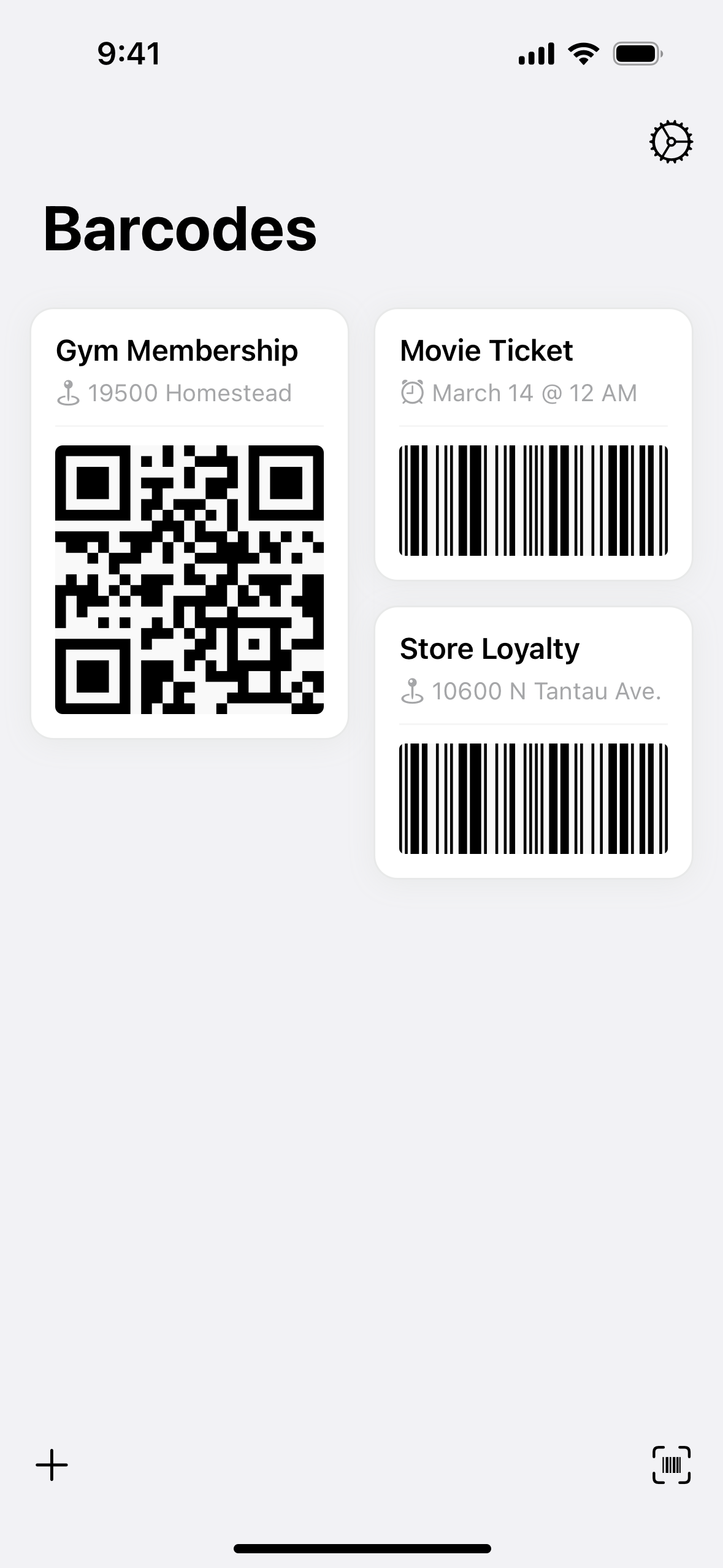This screenshot has width=723, height=1568.
Task: Open the Gym Membership card
Action: coord(189,523)
